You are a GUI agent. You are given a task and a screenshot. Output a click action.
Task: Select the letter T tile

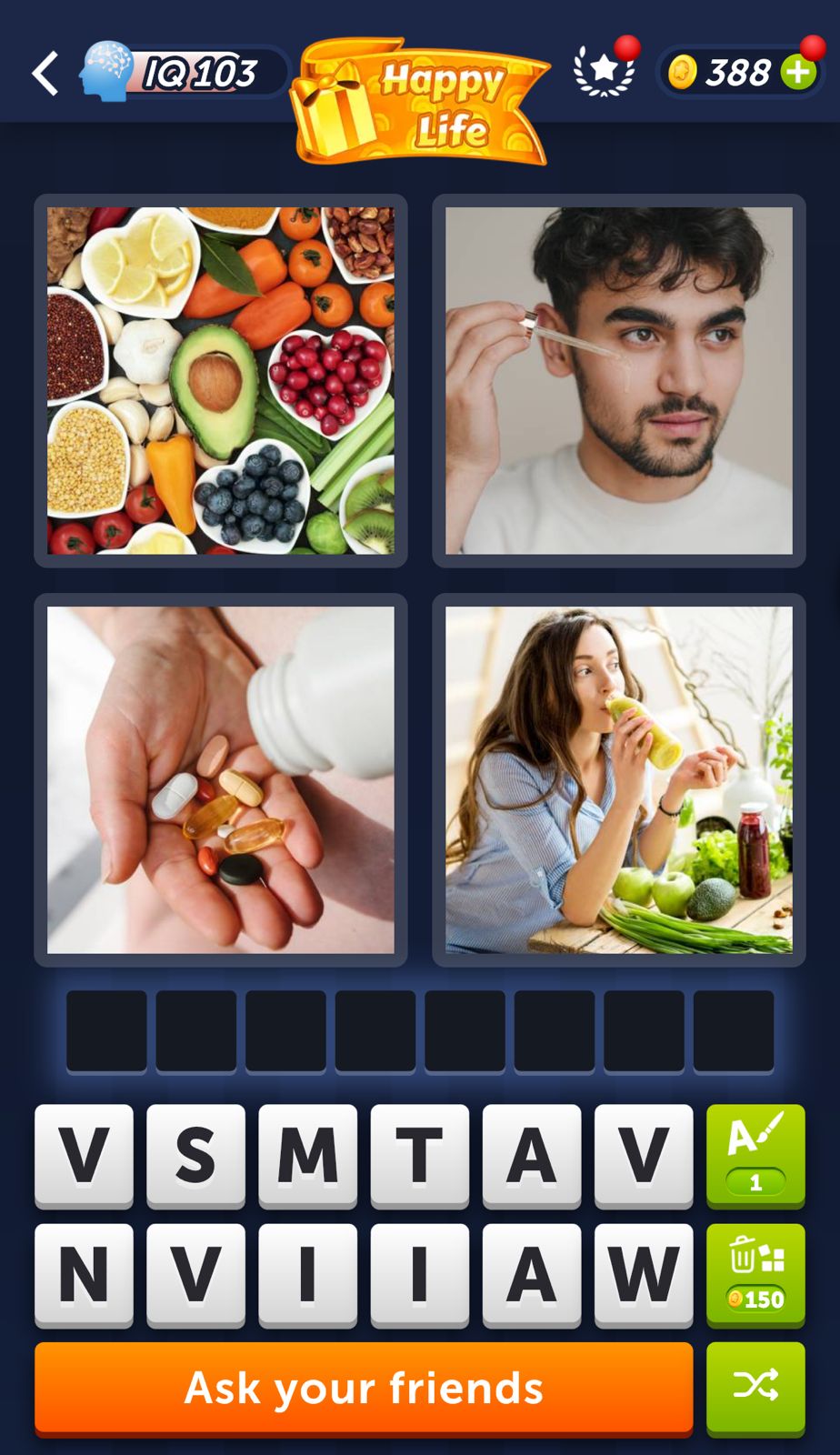[x=419, y=1156]
